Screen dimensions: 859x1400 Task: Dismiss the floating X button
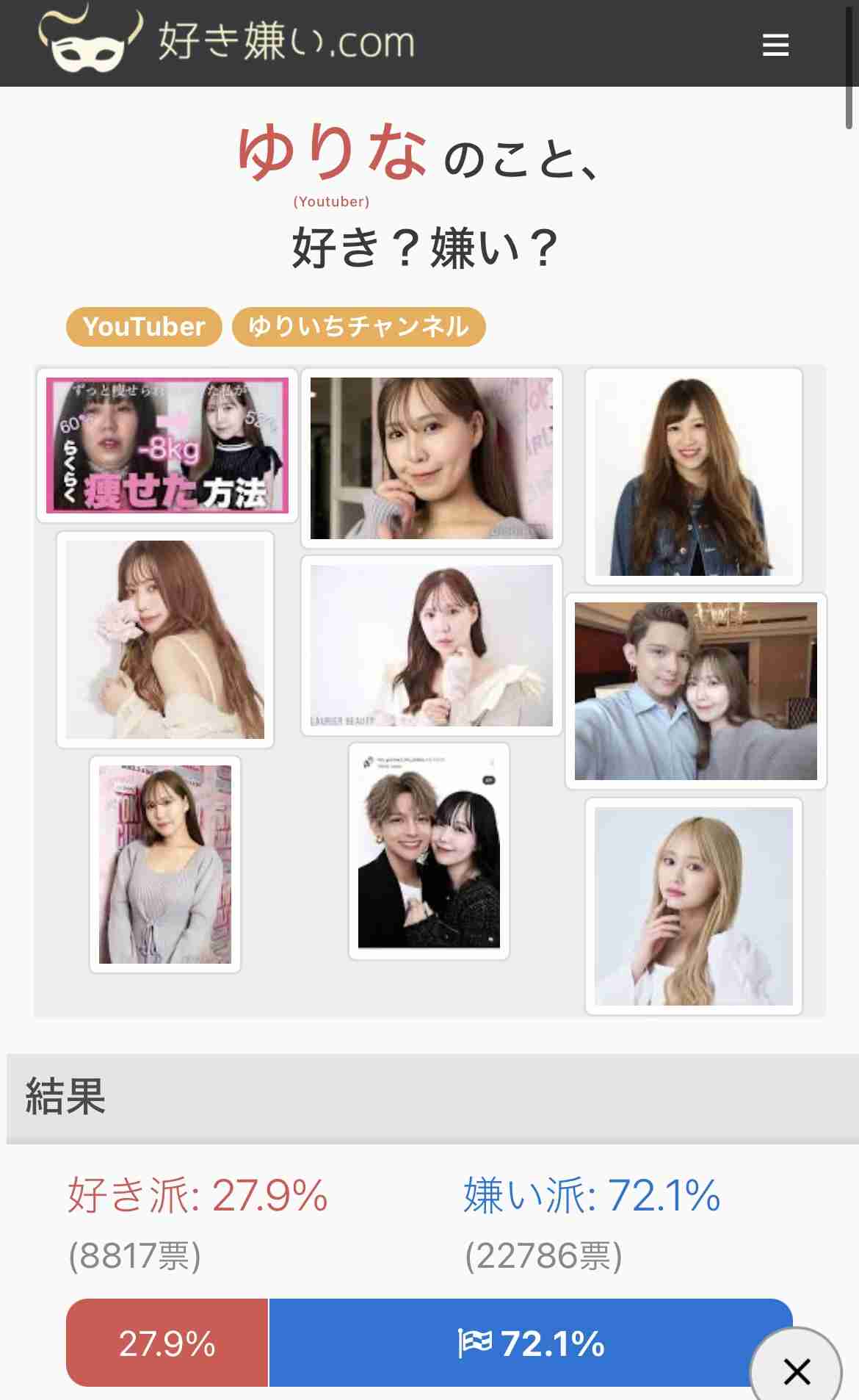[796, 1371]
